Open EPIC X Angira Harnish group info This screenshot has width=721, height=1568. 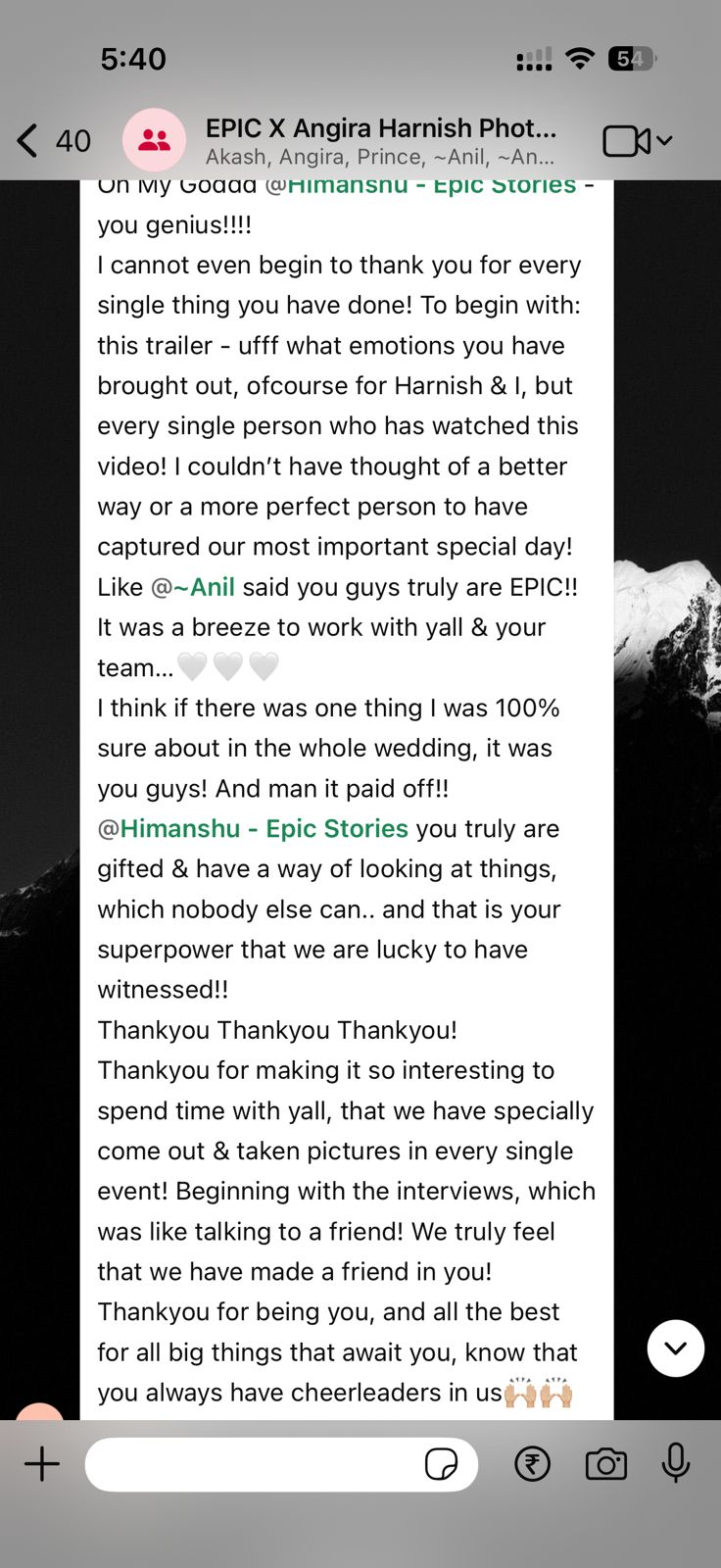(x=380, y=140)
